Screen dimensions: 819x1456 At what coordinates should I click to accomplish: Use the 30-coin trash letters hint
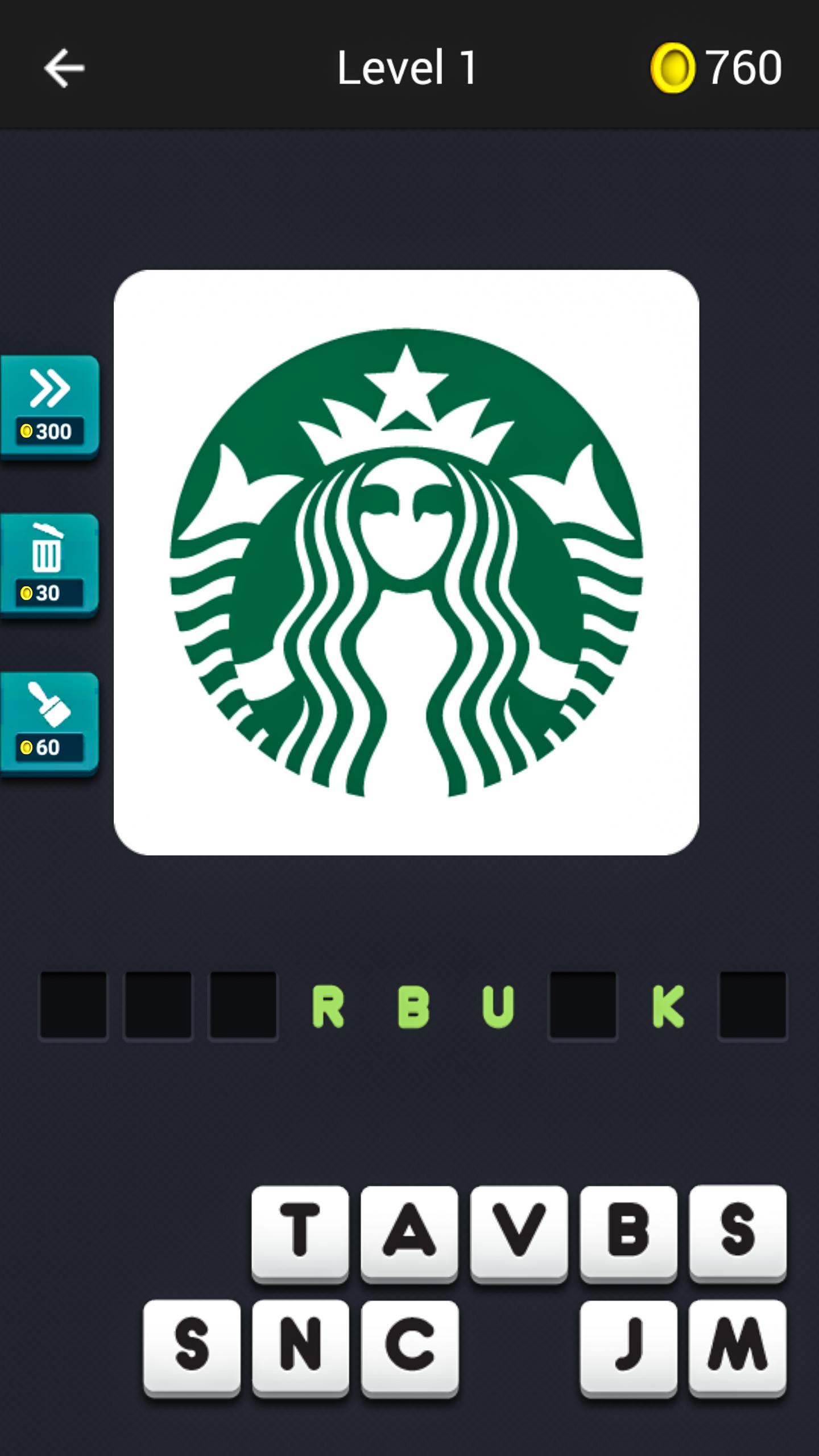50,565
